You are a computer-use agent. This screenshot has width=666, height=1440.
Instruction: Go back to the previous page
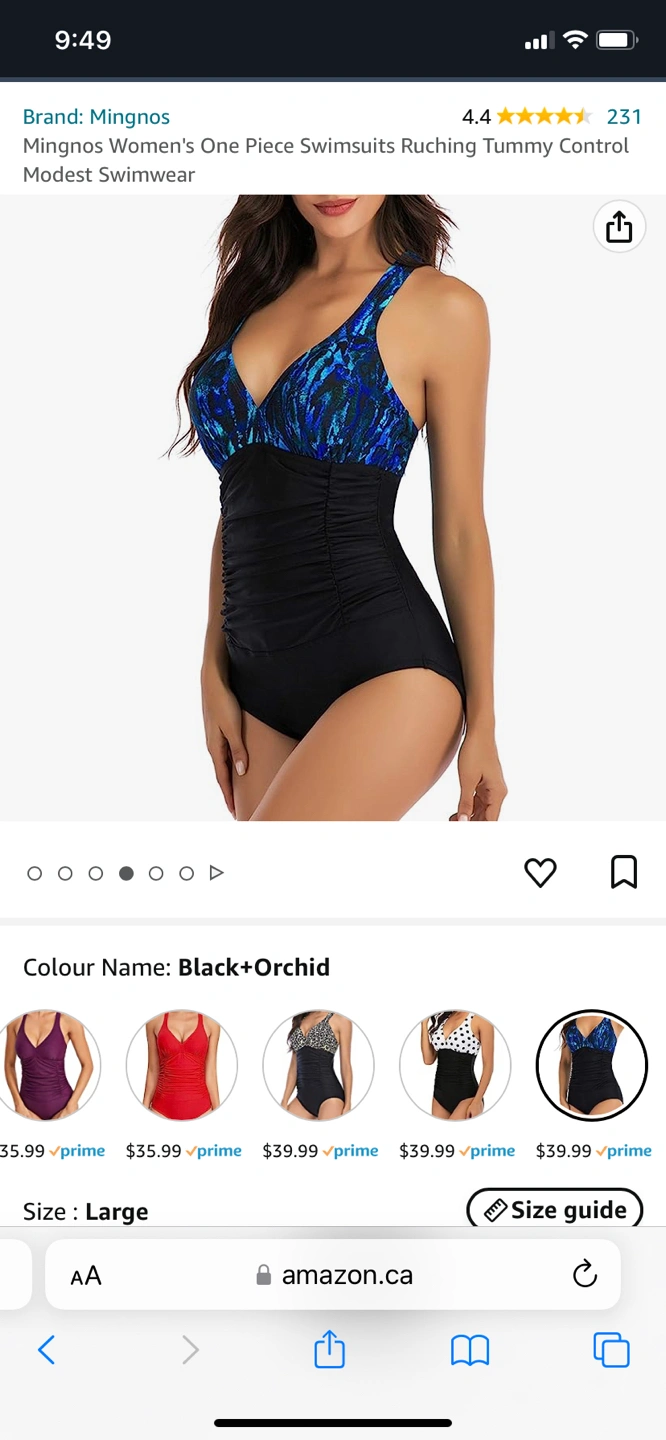point(46,1350)
